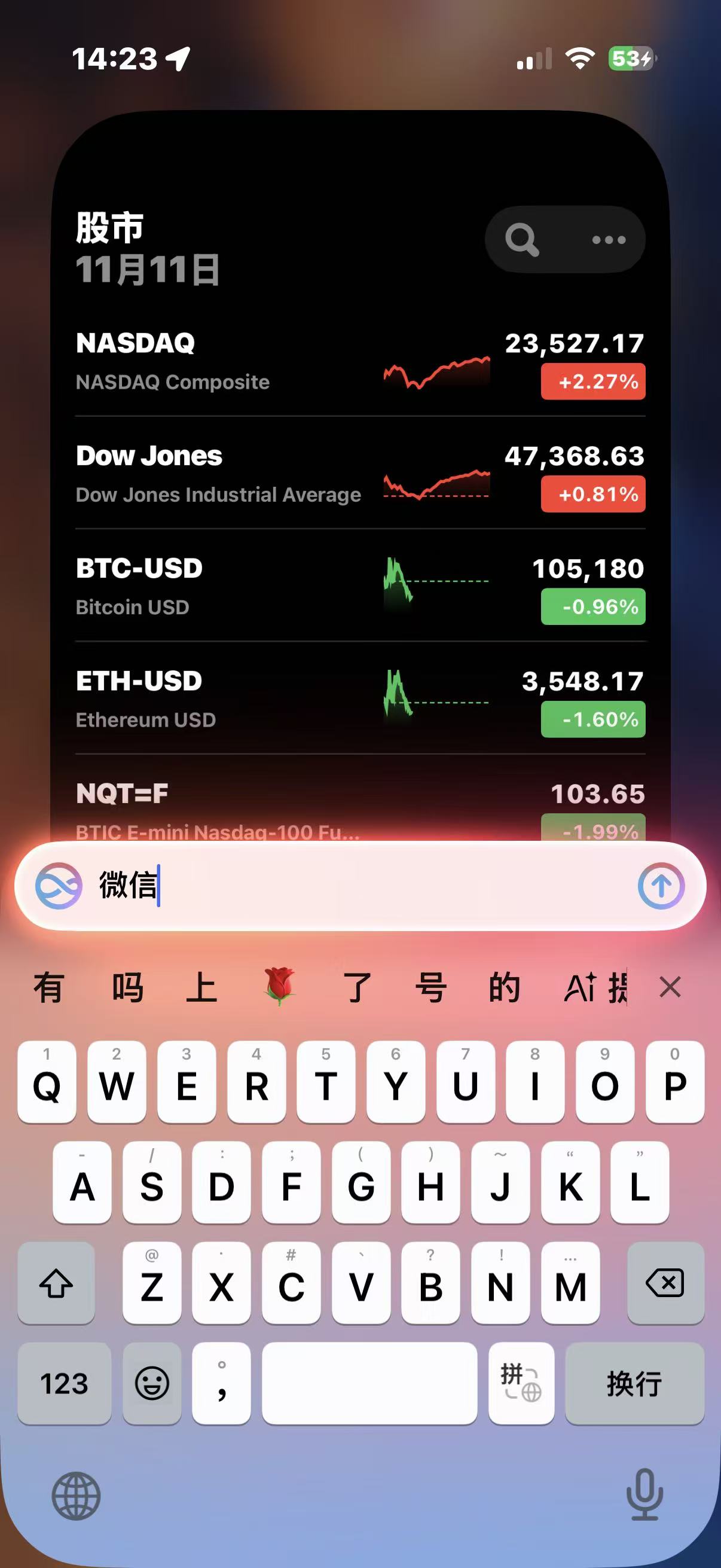
Task: View Dow Jones Industrial Average details
Action: pyautogui.click(x=359, y=474)
